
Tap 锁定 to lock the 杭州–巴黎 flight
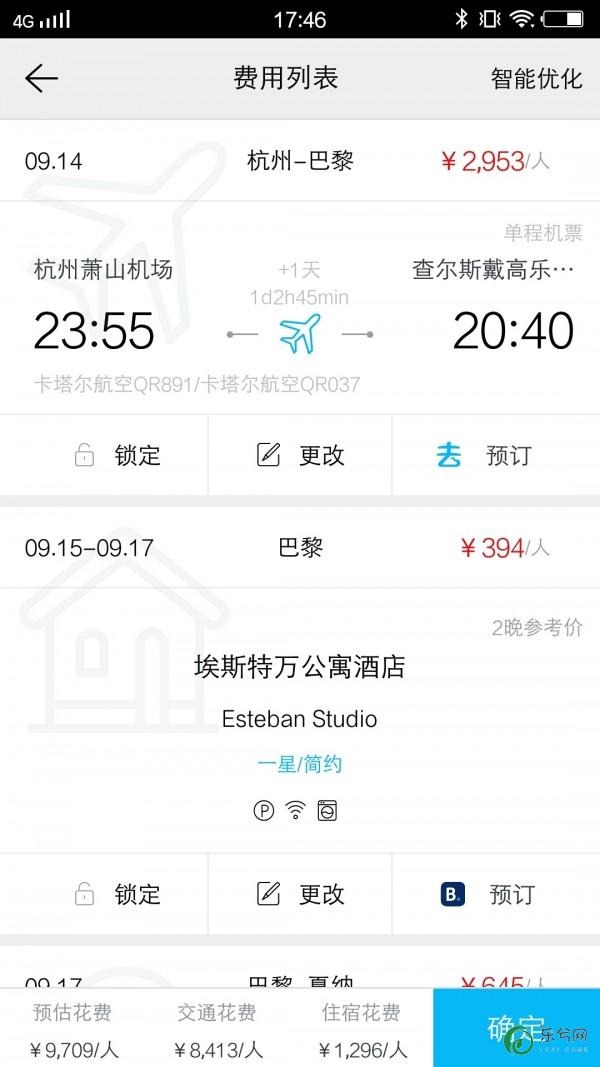pyautogui.click(x=103, y=455)
